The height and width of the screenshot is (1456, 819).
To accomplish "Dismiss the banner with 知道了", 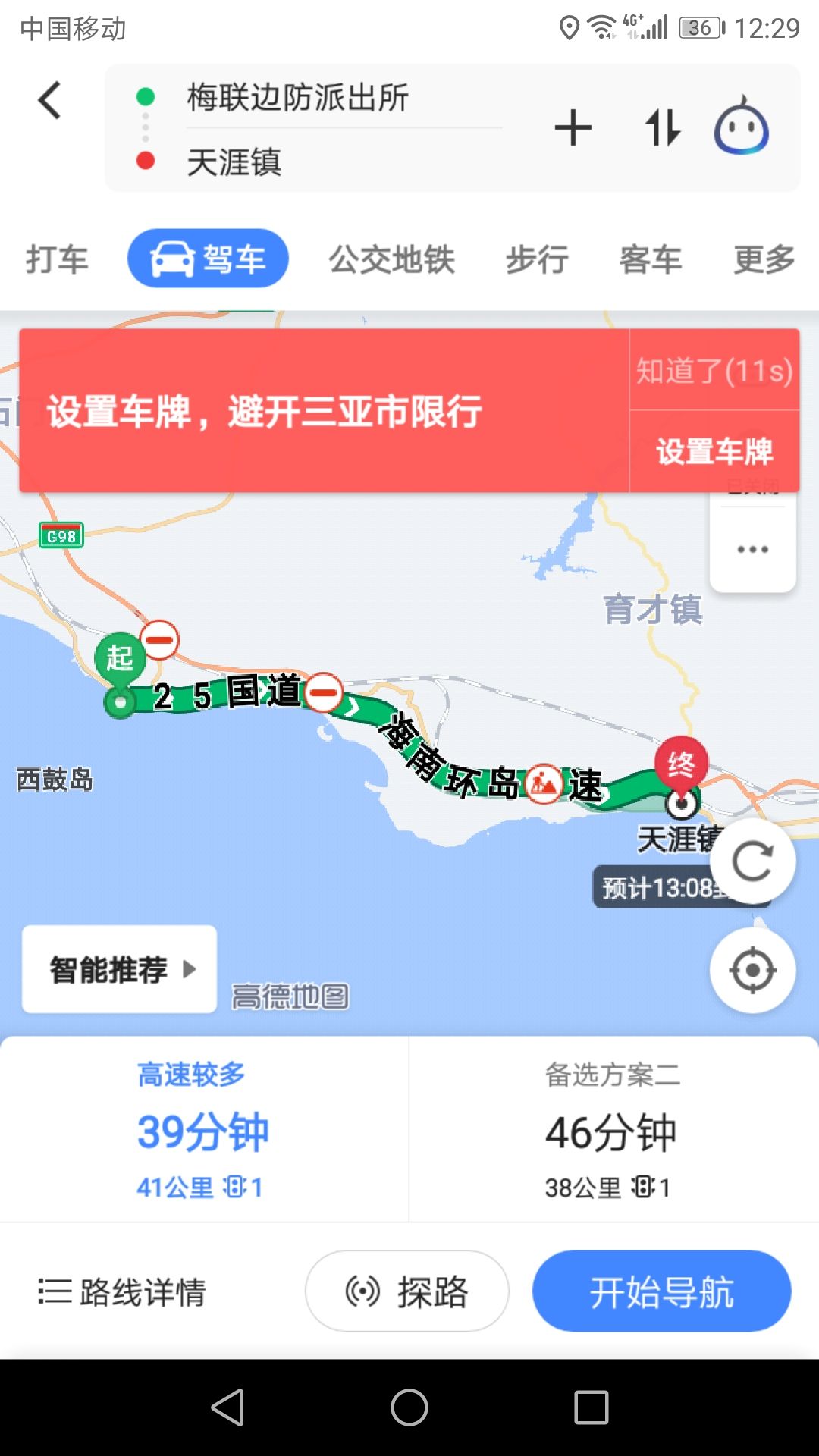I will (x=714, y=371).
